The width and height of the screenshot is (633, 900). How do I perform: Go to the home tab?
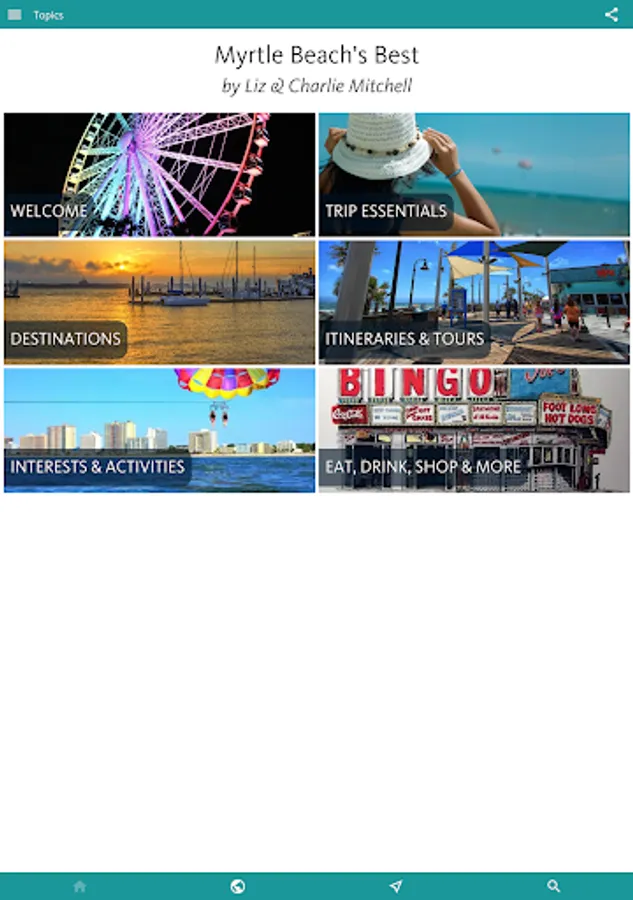pyautogui.click(x=80, y=886)
